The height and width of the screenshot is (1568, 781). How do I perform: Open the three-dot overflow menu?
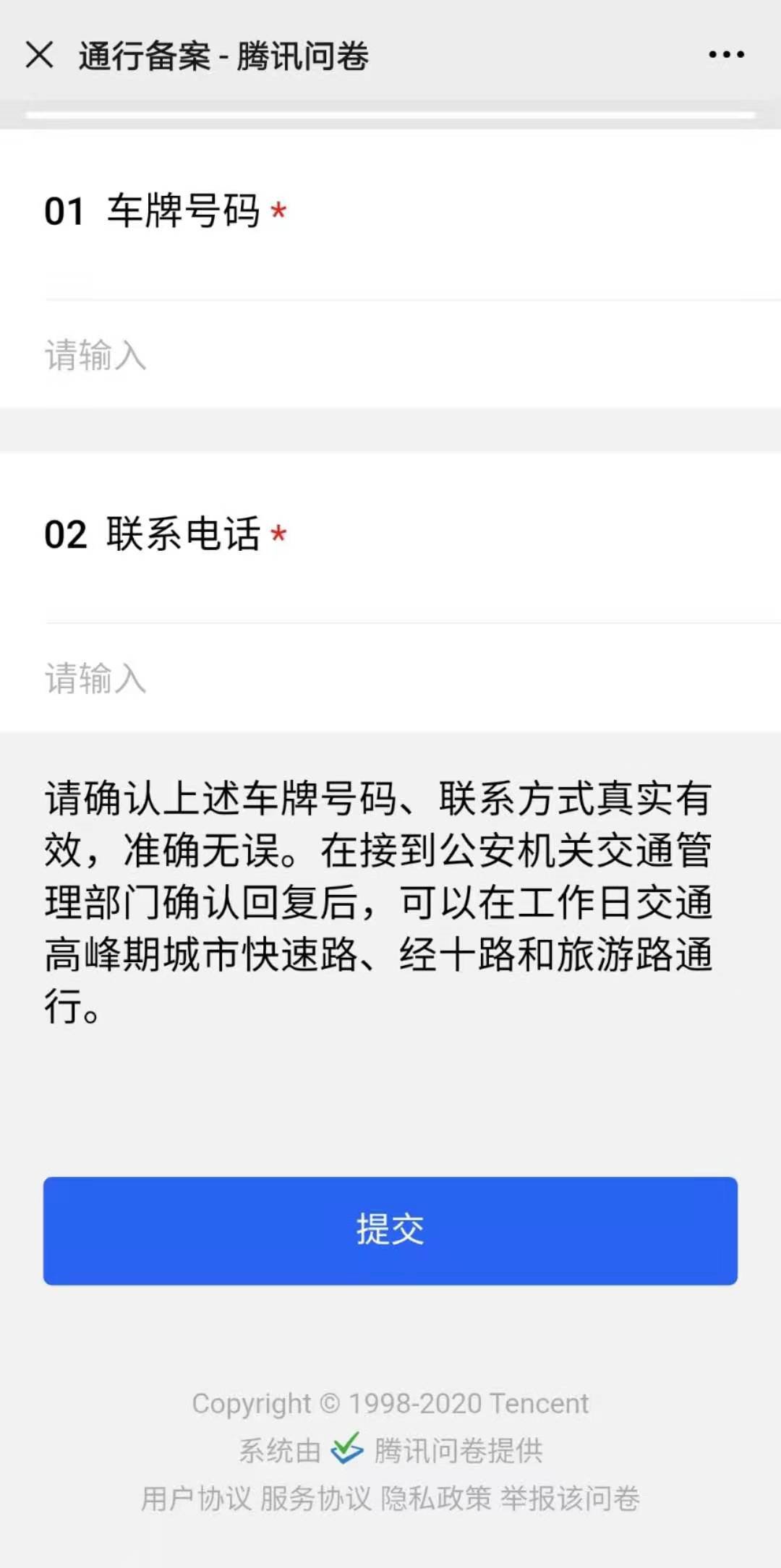pyautogui.click(x=726, y=55)
